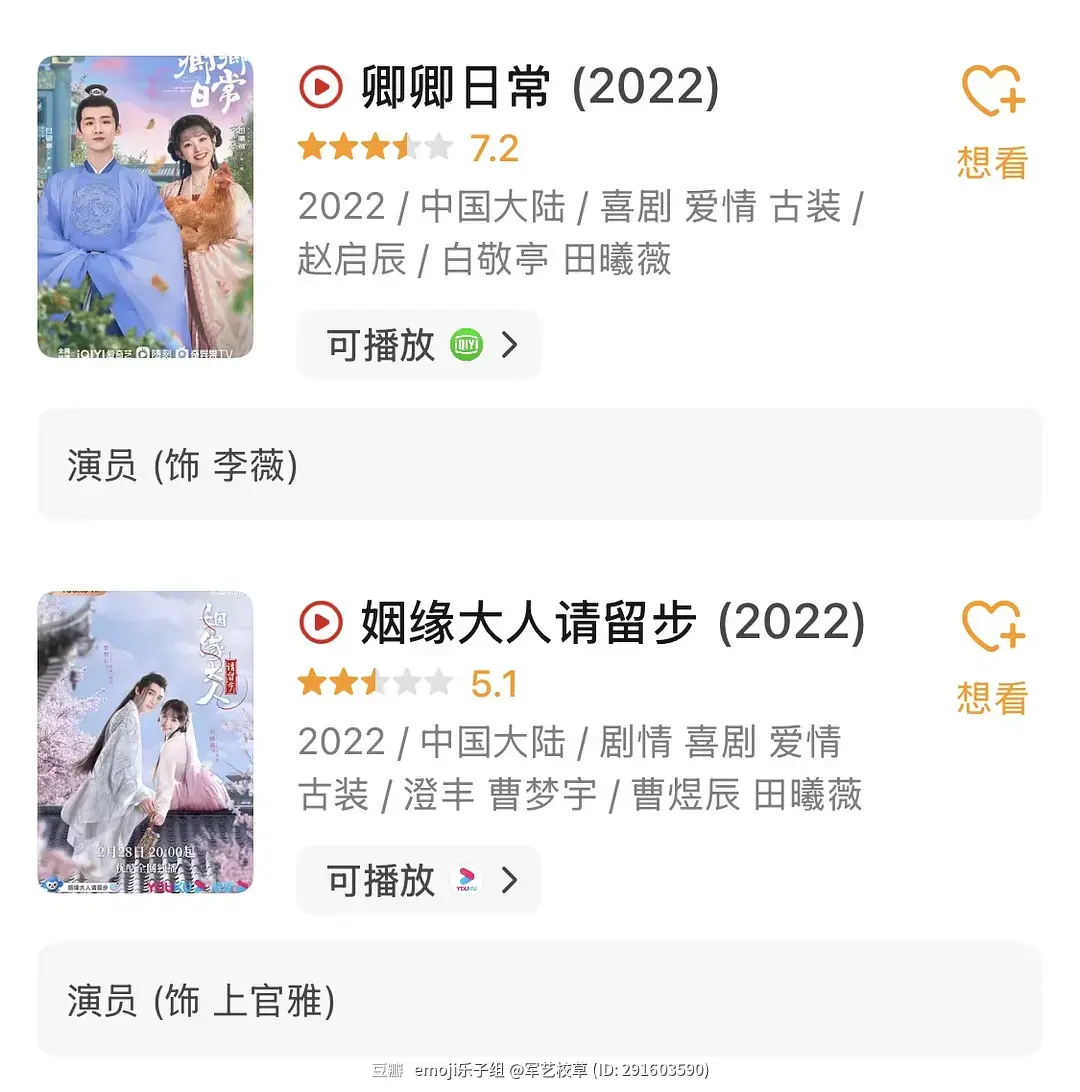The width and height of the screenshot is (1080, 1092).
Task: Open 可播放 on Youku for 姻缘大人请留步
Action: [419, 880]
